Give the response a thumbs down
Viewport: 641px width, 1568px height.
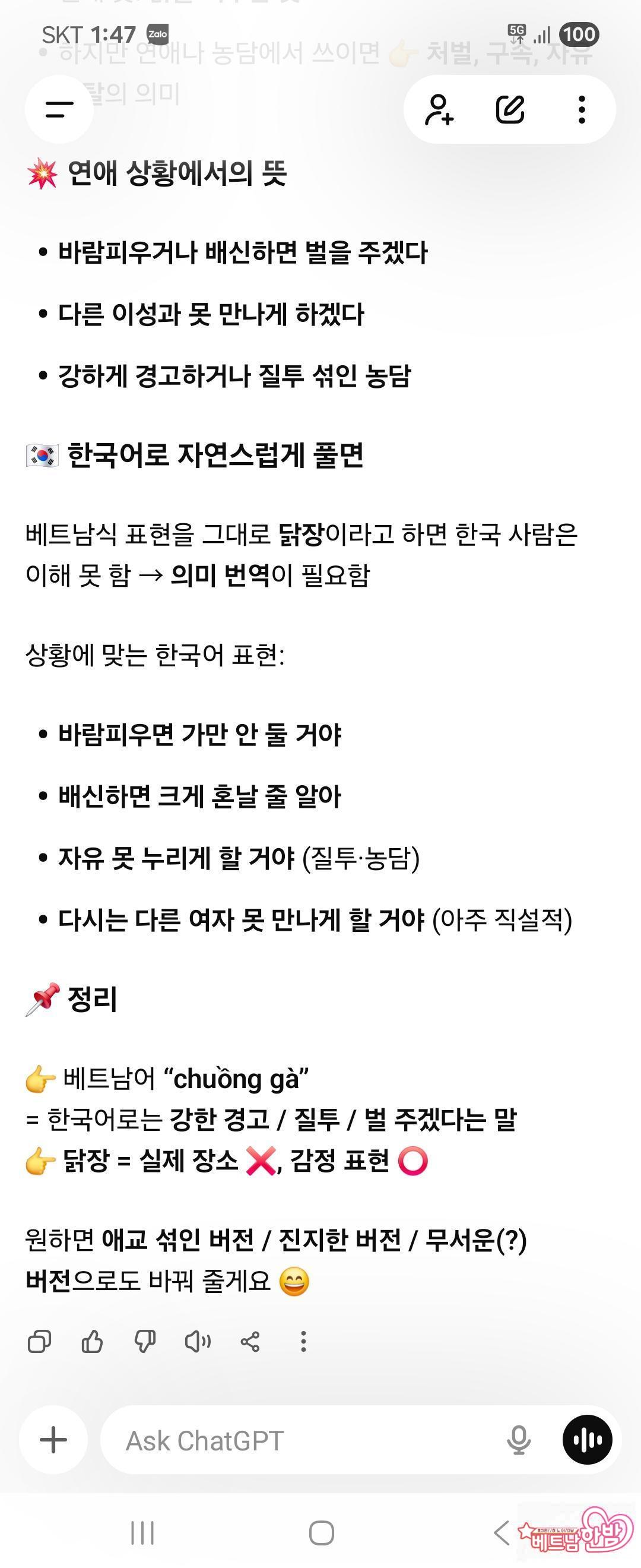145,1342
